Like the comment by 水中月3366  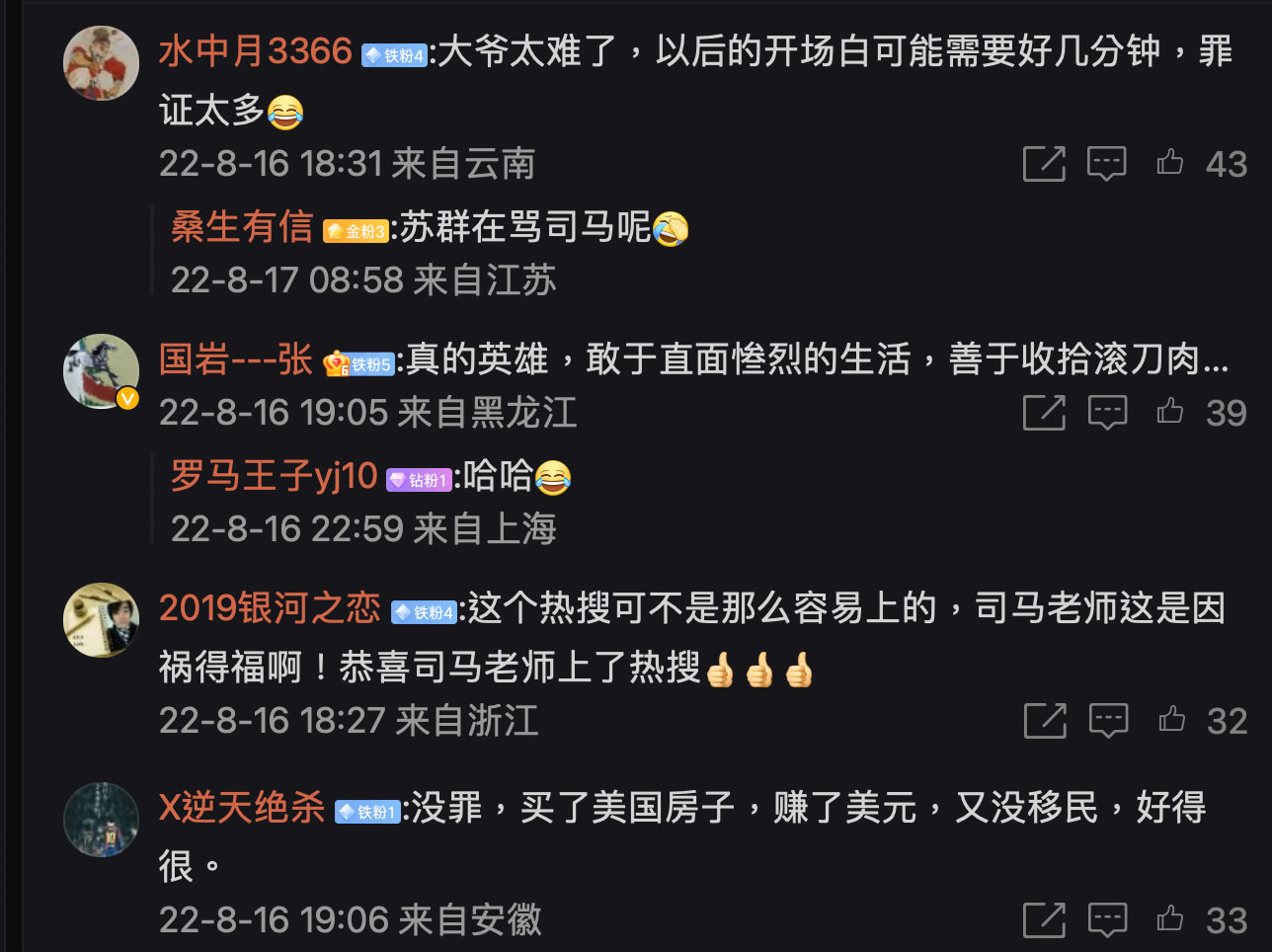coord(1170,163)
